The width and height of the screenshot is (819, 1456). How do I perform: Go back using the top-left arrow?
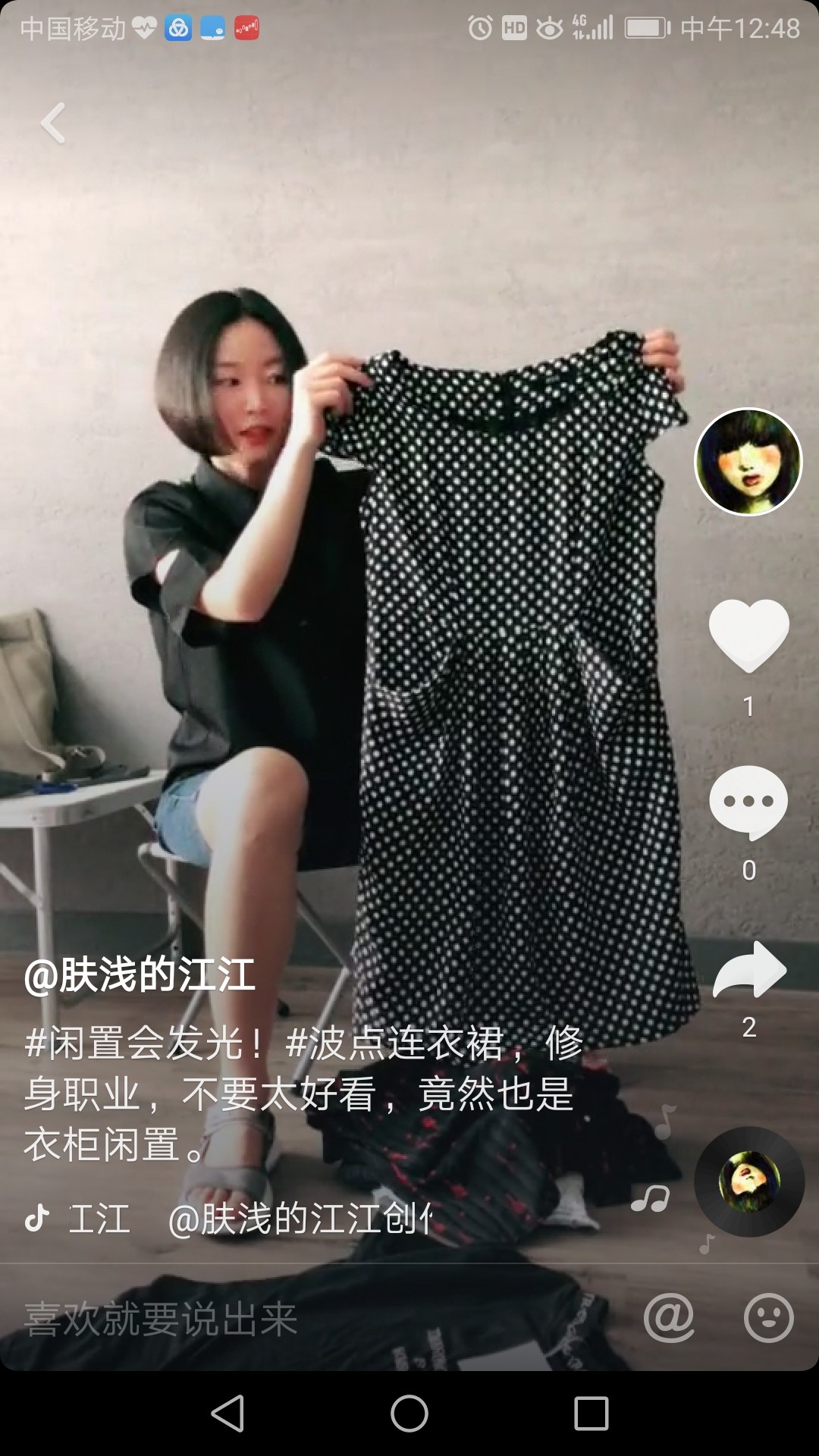(x=53, y=123)
